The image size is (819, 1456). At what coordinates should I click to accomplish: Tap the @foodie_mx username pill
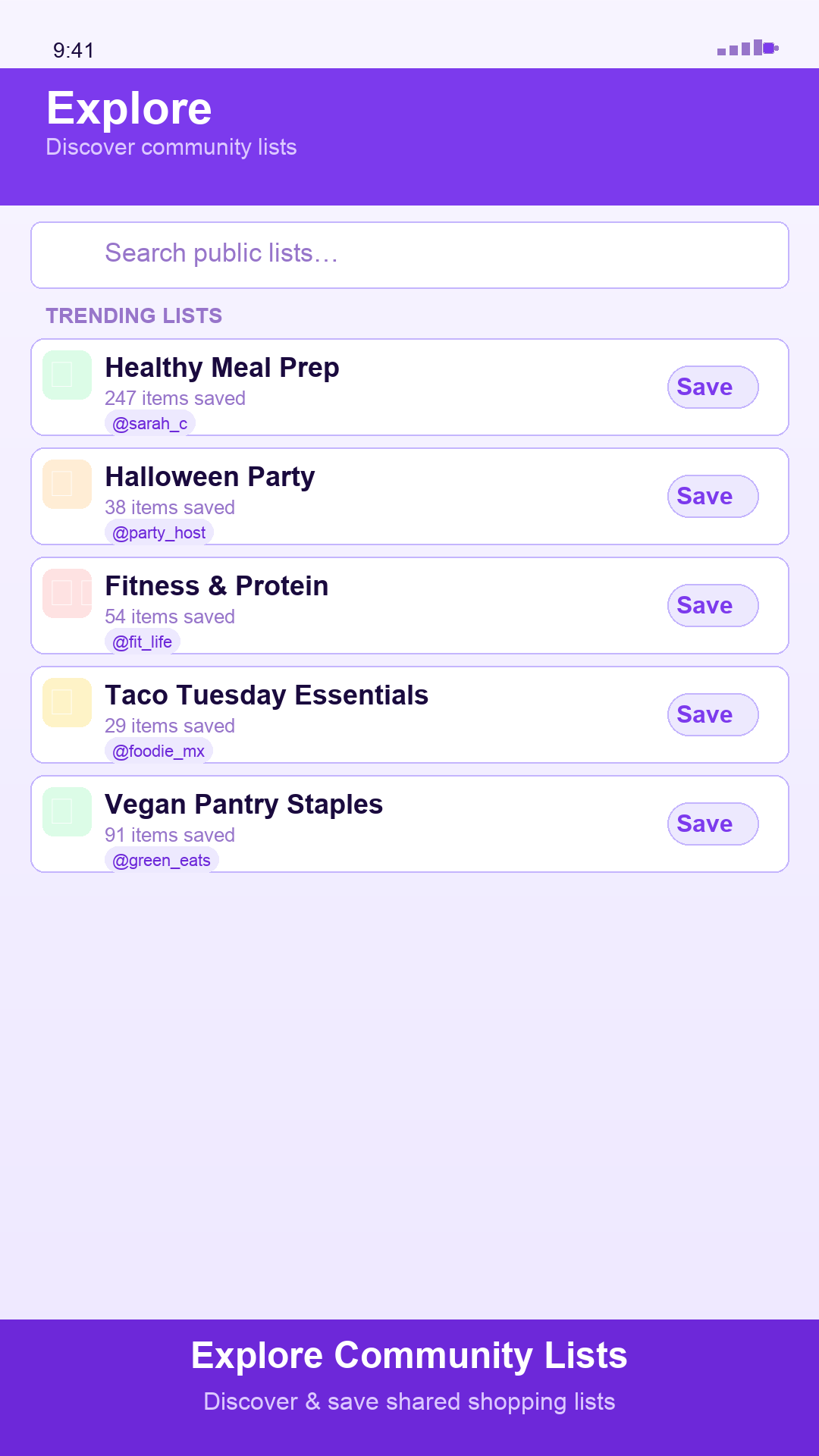[x=158, y=751]
